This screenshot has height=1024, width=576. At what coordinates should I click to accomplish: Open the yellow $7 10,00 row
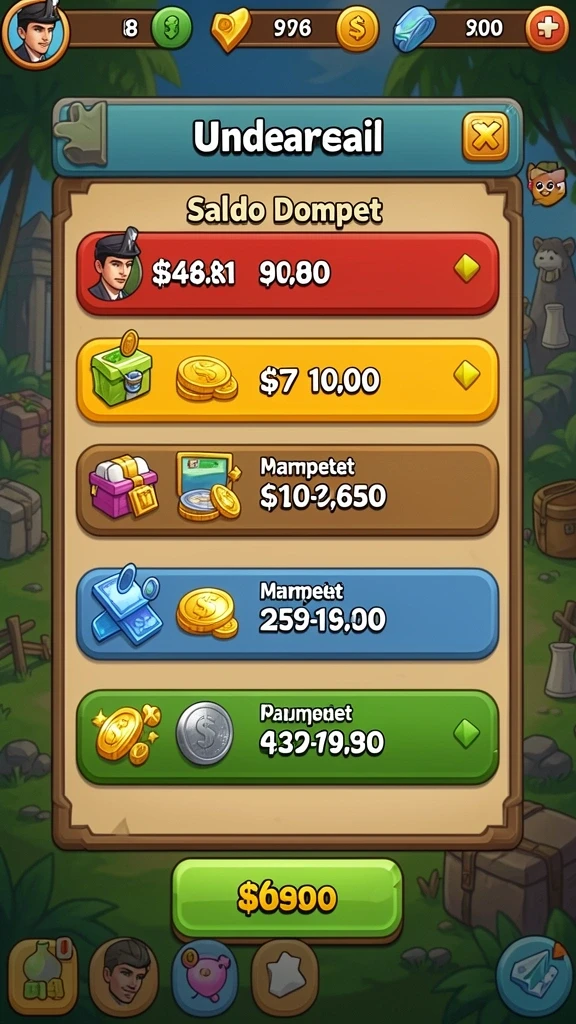(287, 379)
